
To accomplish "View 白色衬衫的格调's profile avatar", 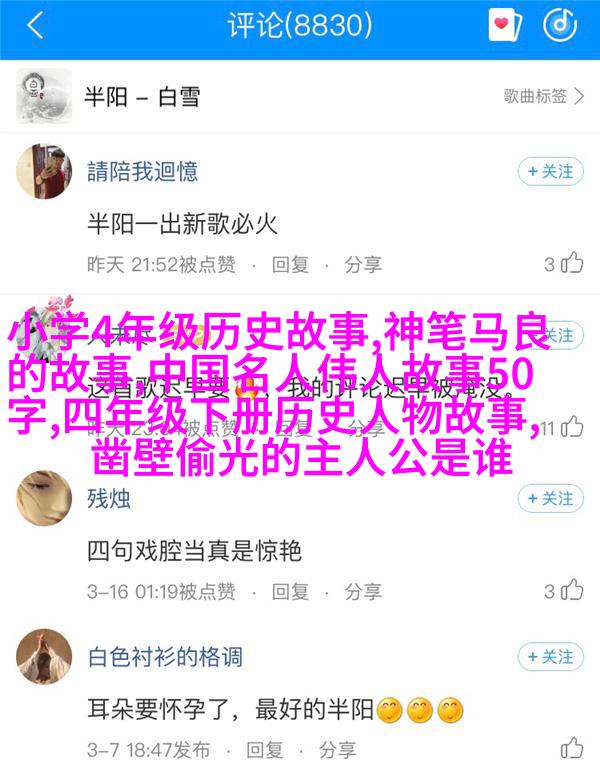I will coord(44,657).
